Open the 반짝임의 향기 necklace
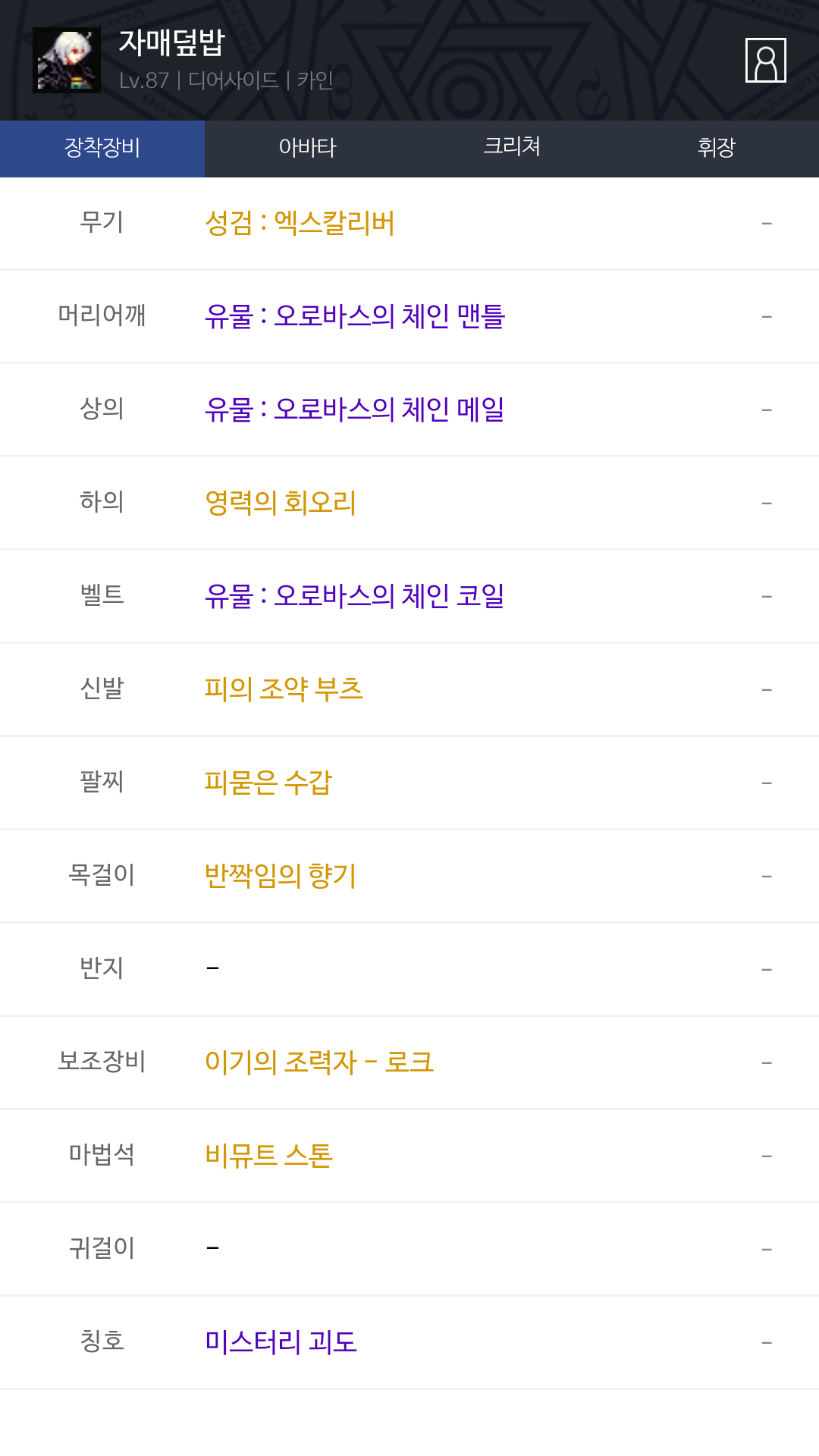 (281, 876)
